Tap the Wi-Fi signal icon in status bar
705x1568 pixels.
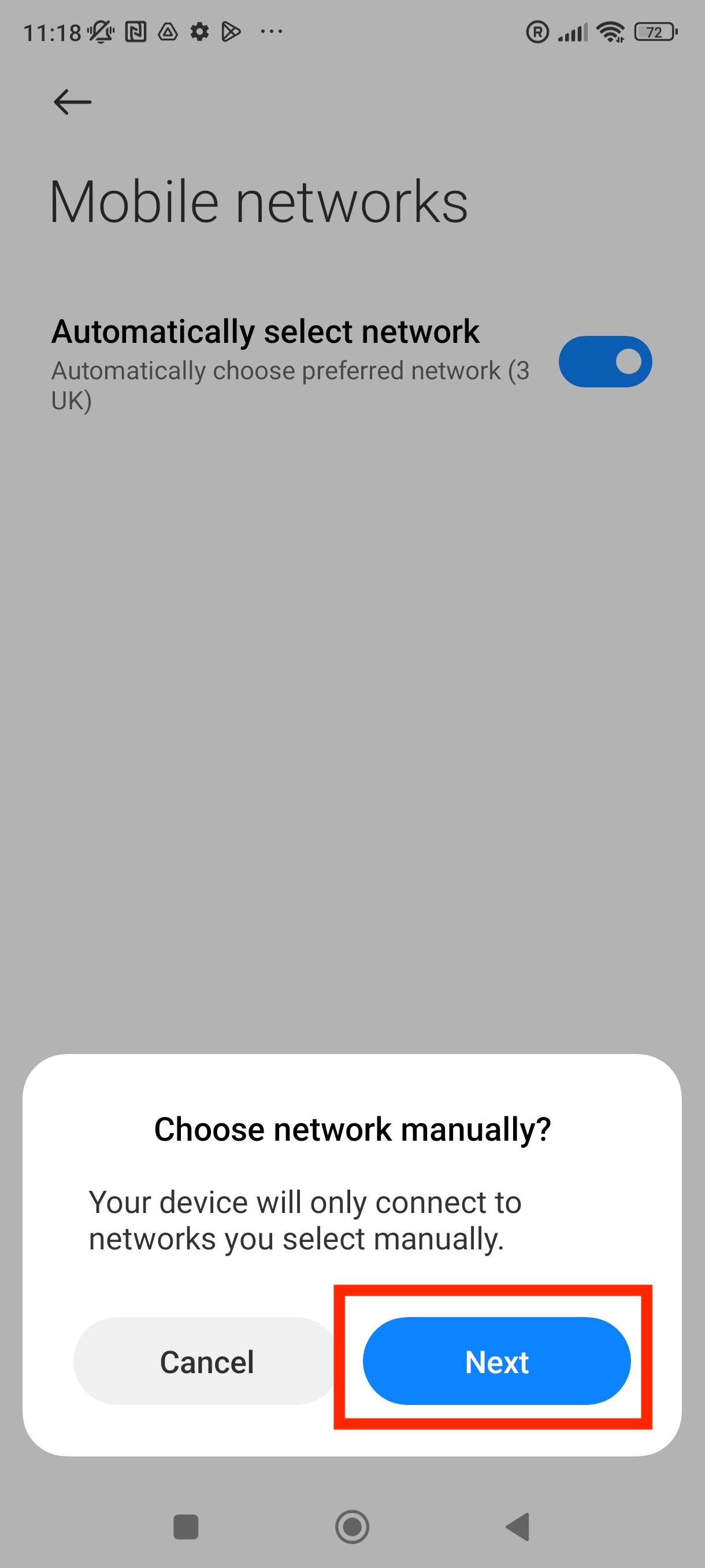pyautogui.click(x=610, y=32)
